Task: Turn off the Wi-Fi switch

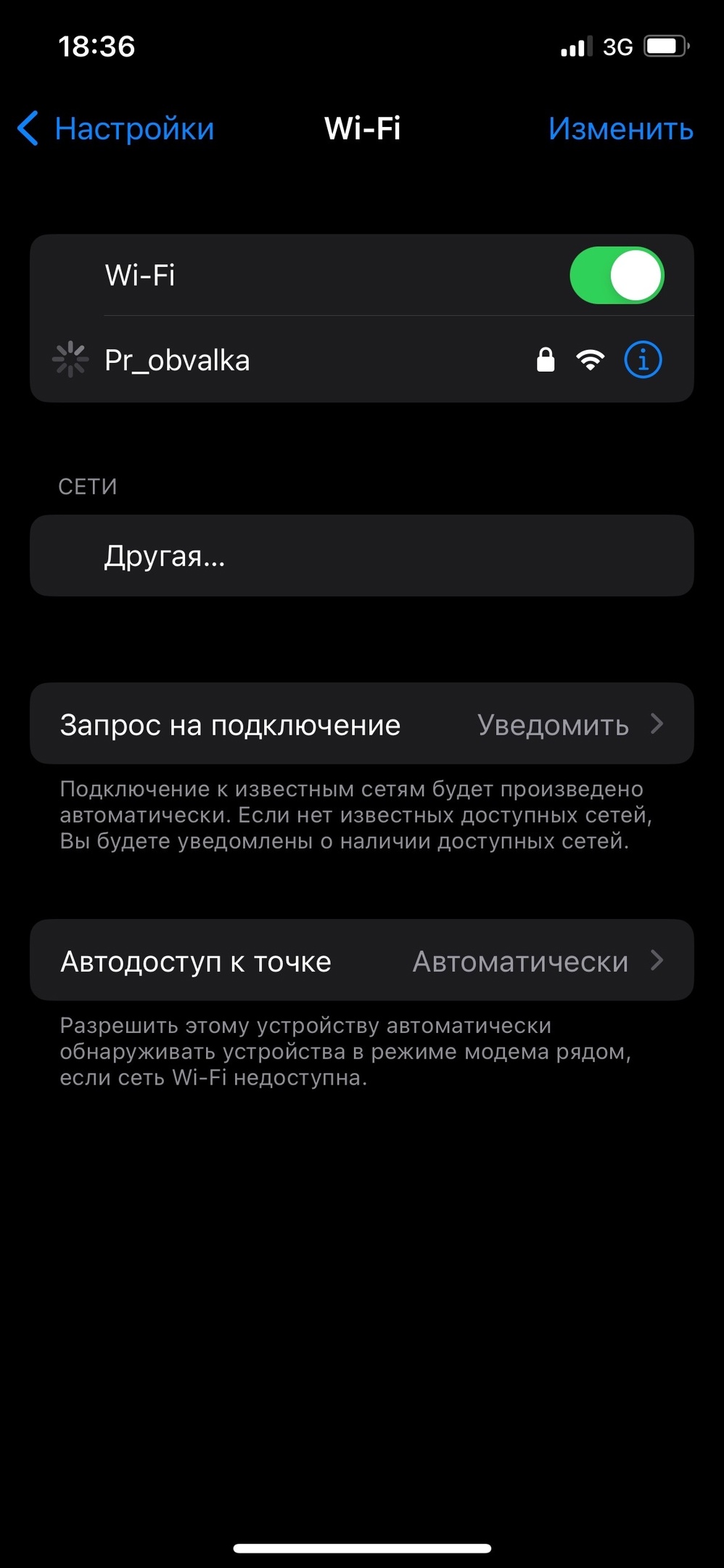Action: [x=617, y=276]
